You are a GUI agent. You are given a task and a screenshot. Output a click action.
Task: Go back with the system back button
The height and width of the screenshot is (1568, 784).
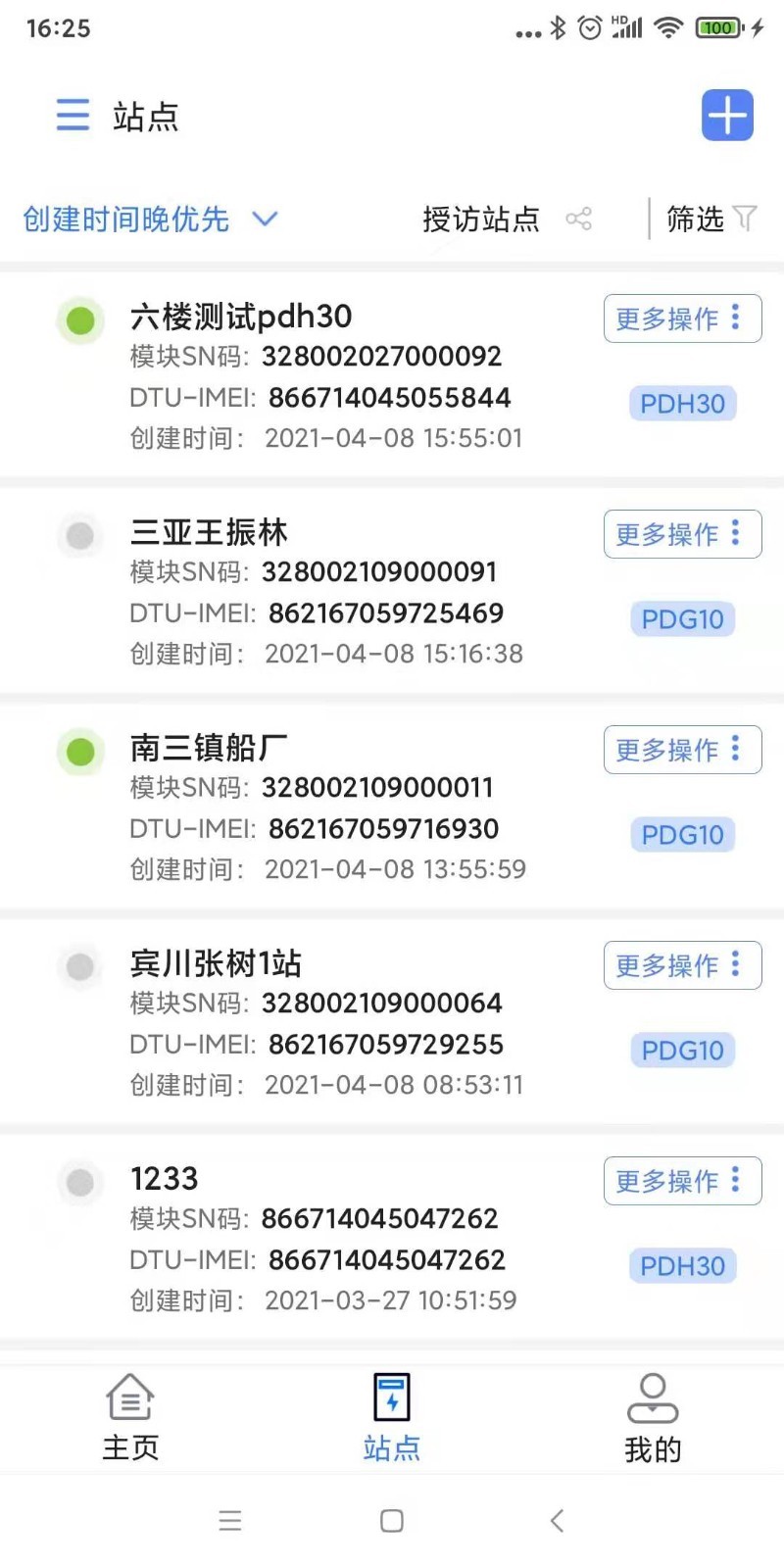pyautogui.click(x=557, y=1521)
